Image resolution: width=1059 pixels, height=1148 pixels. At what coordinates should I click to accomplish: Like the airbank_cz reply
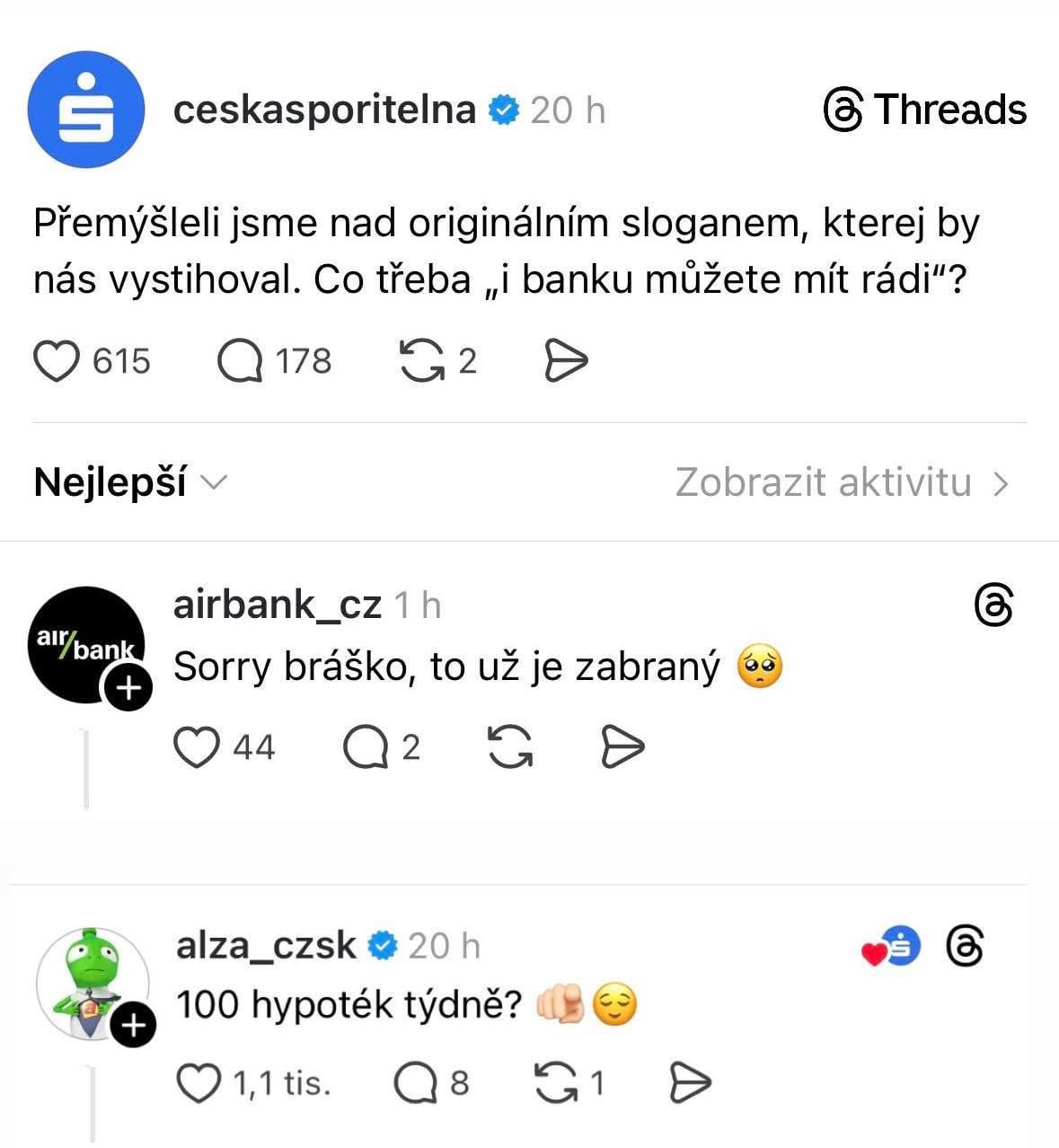197,747
